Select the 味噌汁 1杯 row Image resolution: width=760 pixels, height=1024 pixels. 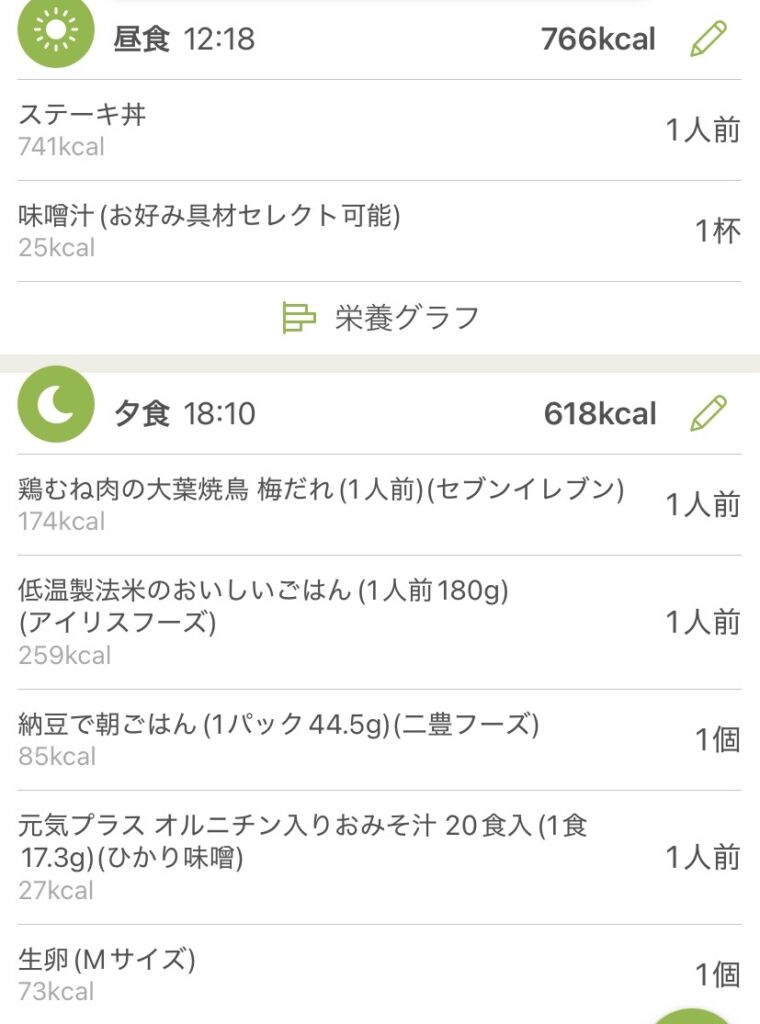[x=380, y=231]
